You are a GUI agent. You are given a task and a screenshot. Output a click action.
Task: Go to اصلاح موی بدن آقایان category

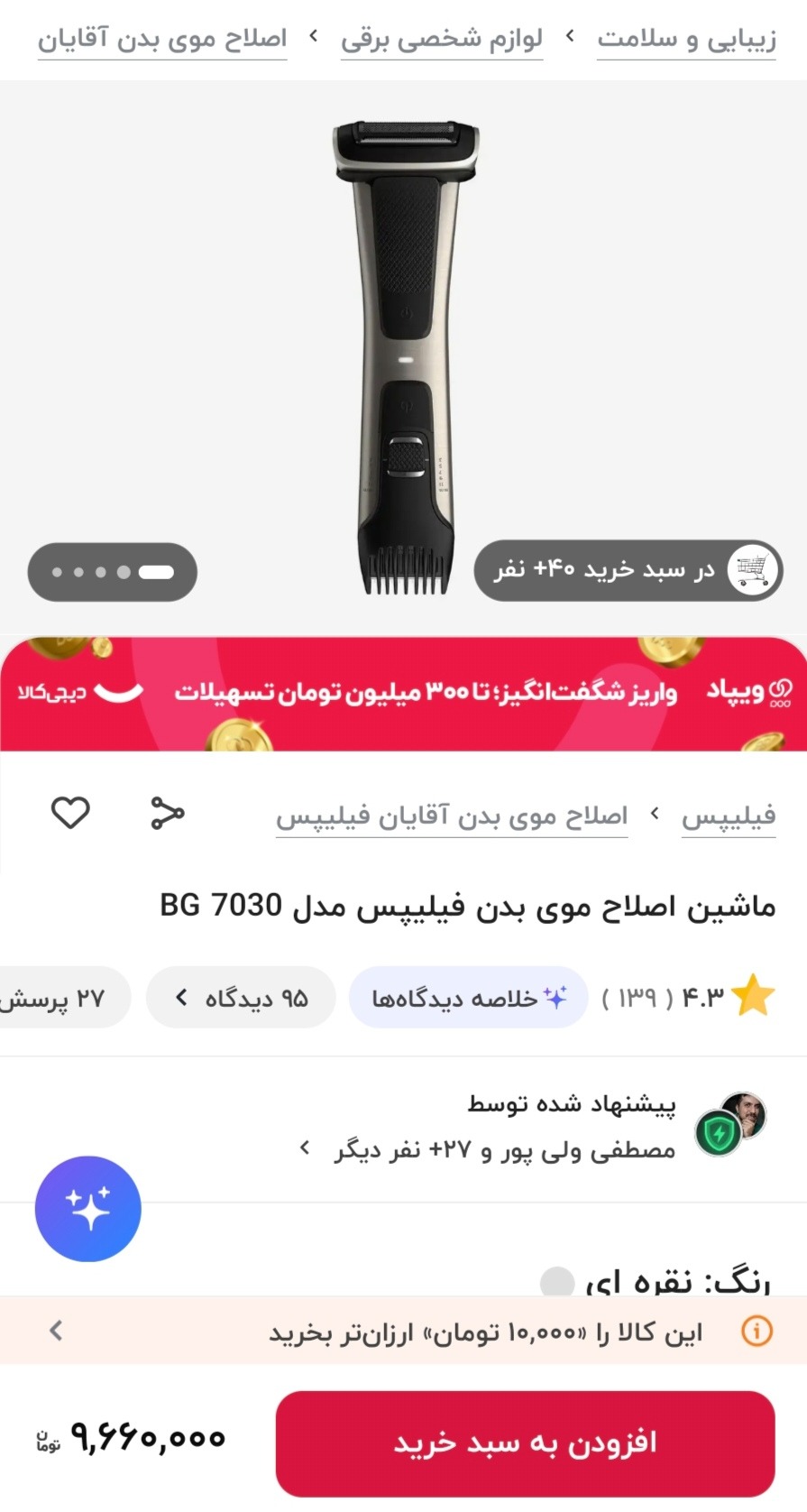tap(162, 39)
